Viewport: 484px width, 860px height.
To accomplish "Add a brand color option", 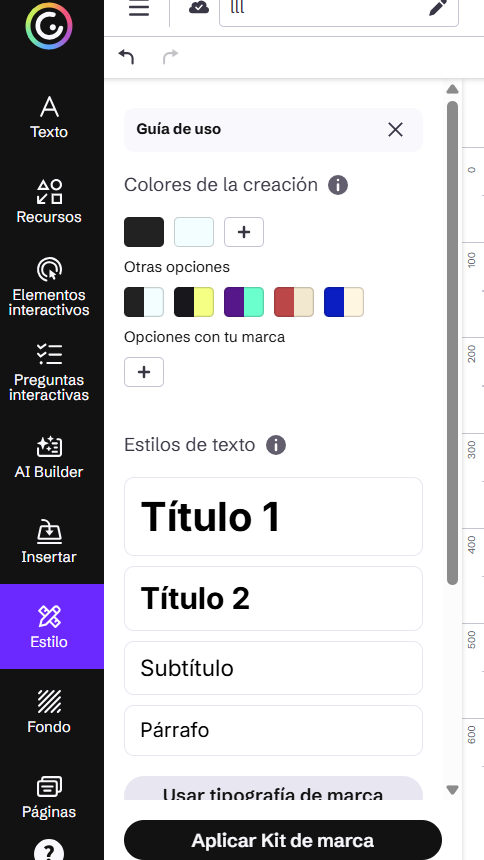I will tap(144, 372).
